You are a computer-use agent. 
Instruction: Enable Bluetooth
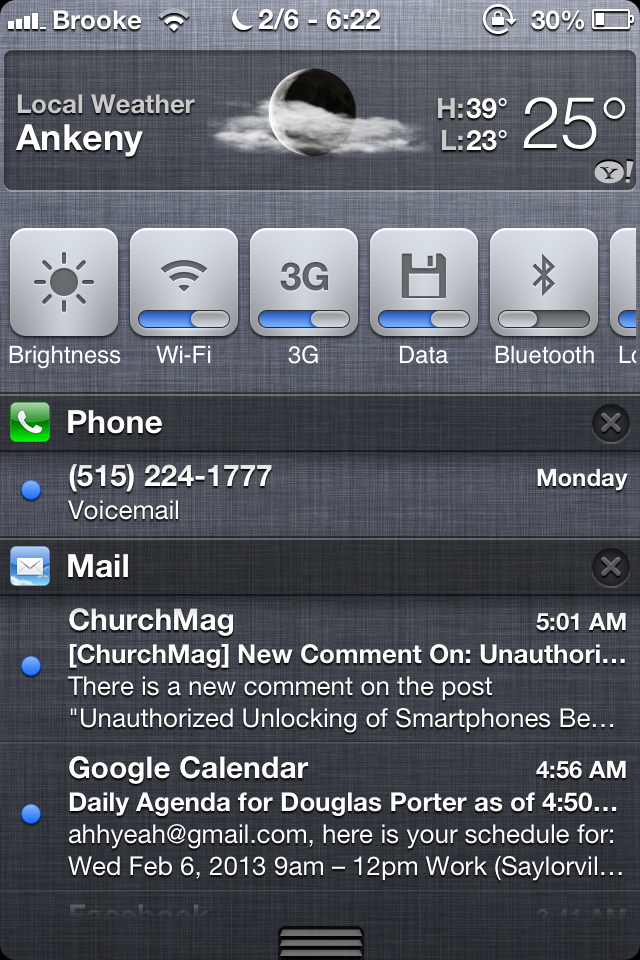543,283
